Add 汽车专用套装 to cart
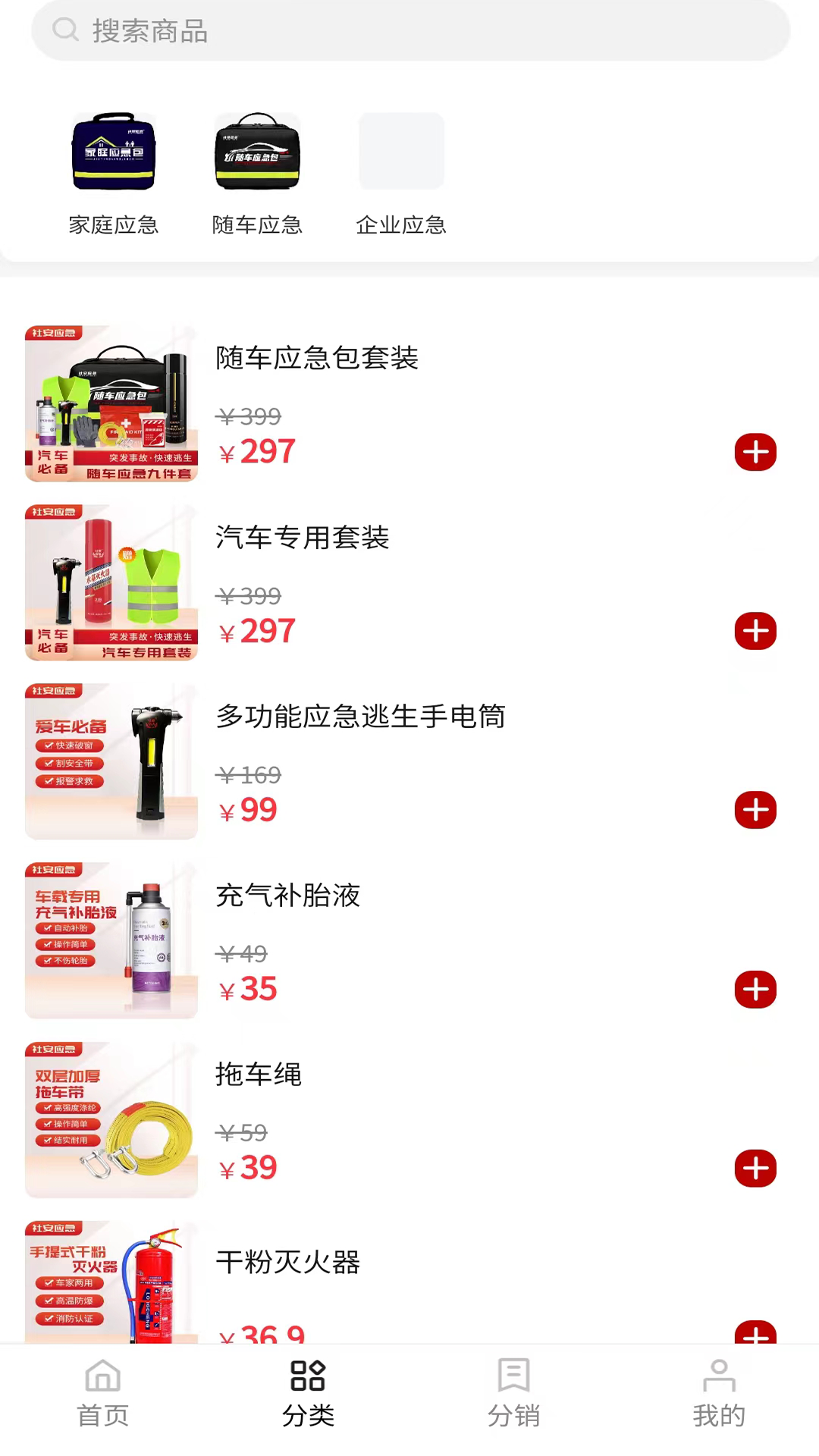819x1456 pixels. click(755, 632)
